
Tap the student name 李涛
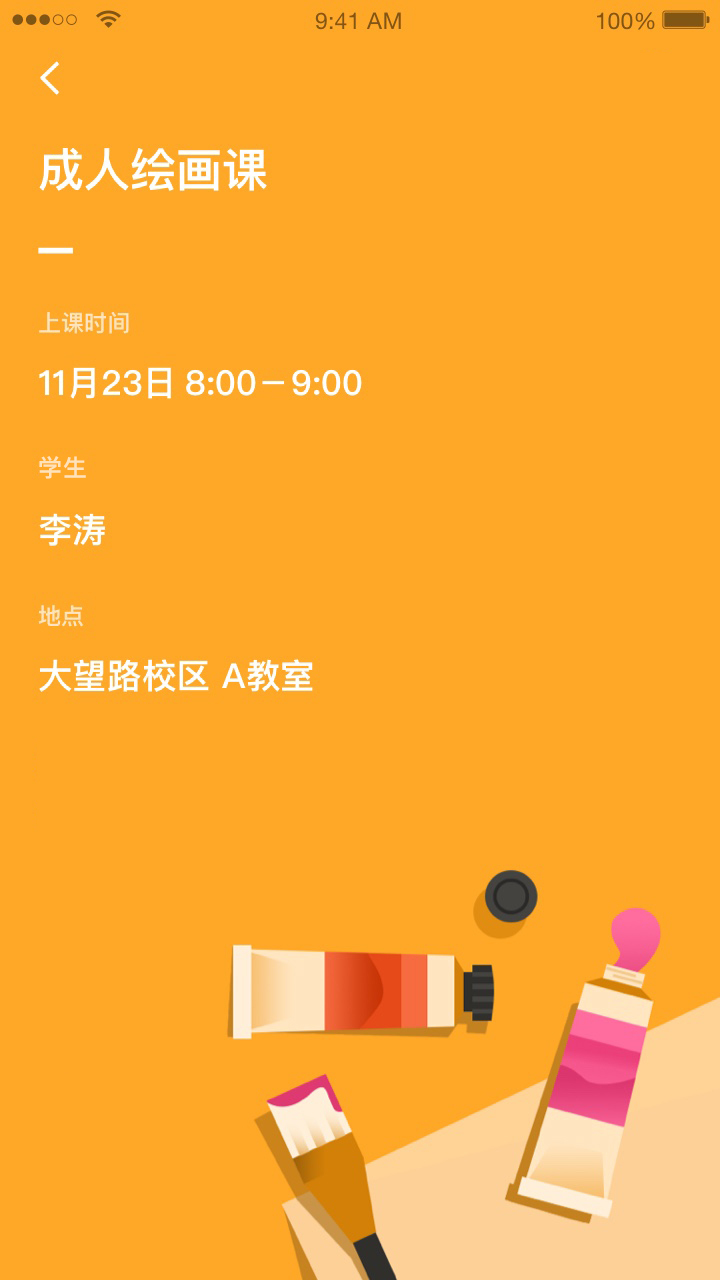point(70,530)
